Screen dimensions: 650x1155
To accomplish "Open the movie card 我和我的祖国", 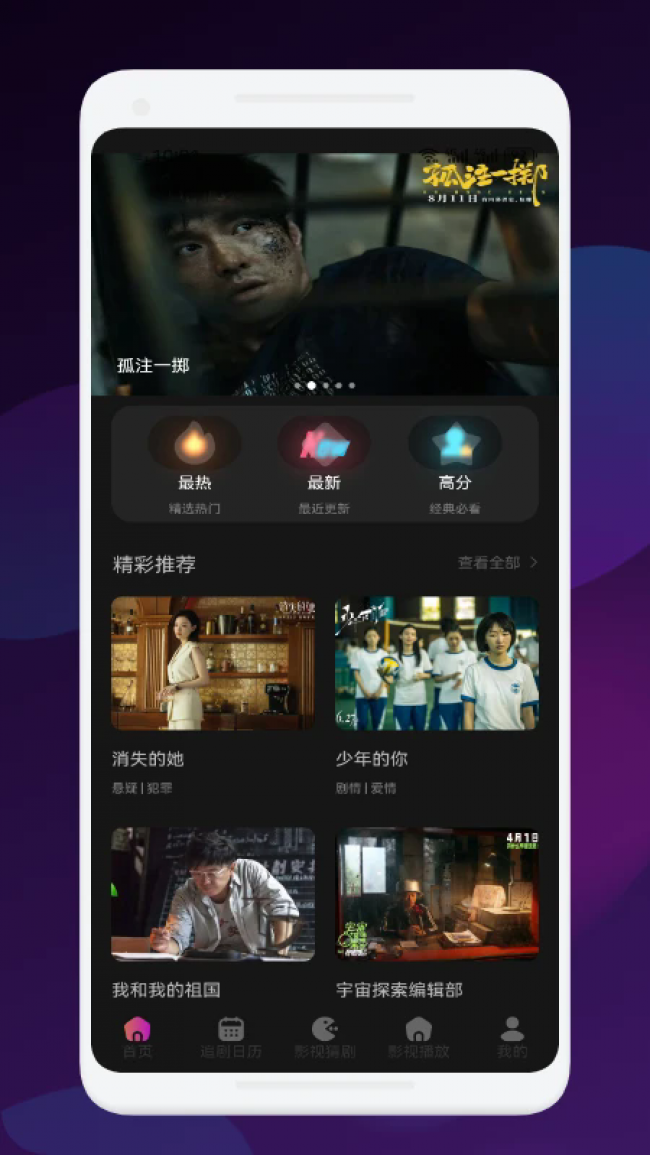I will (213, 913).
